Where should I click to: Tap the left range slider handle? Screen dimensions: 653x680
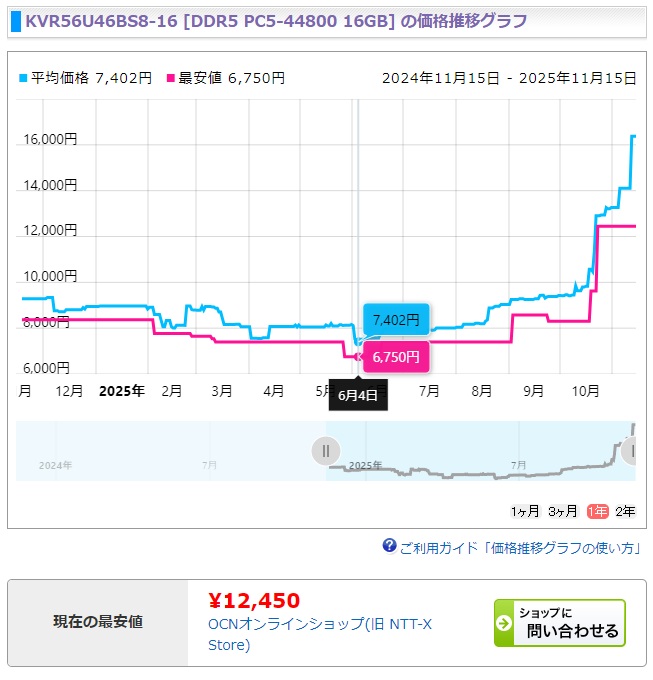325,451
